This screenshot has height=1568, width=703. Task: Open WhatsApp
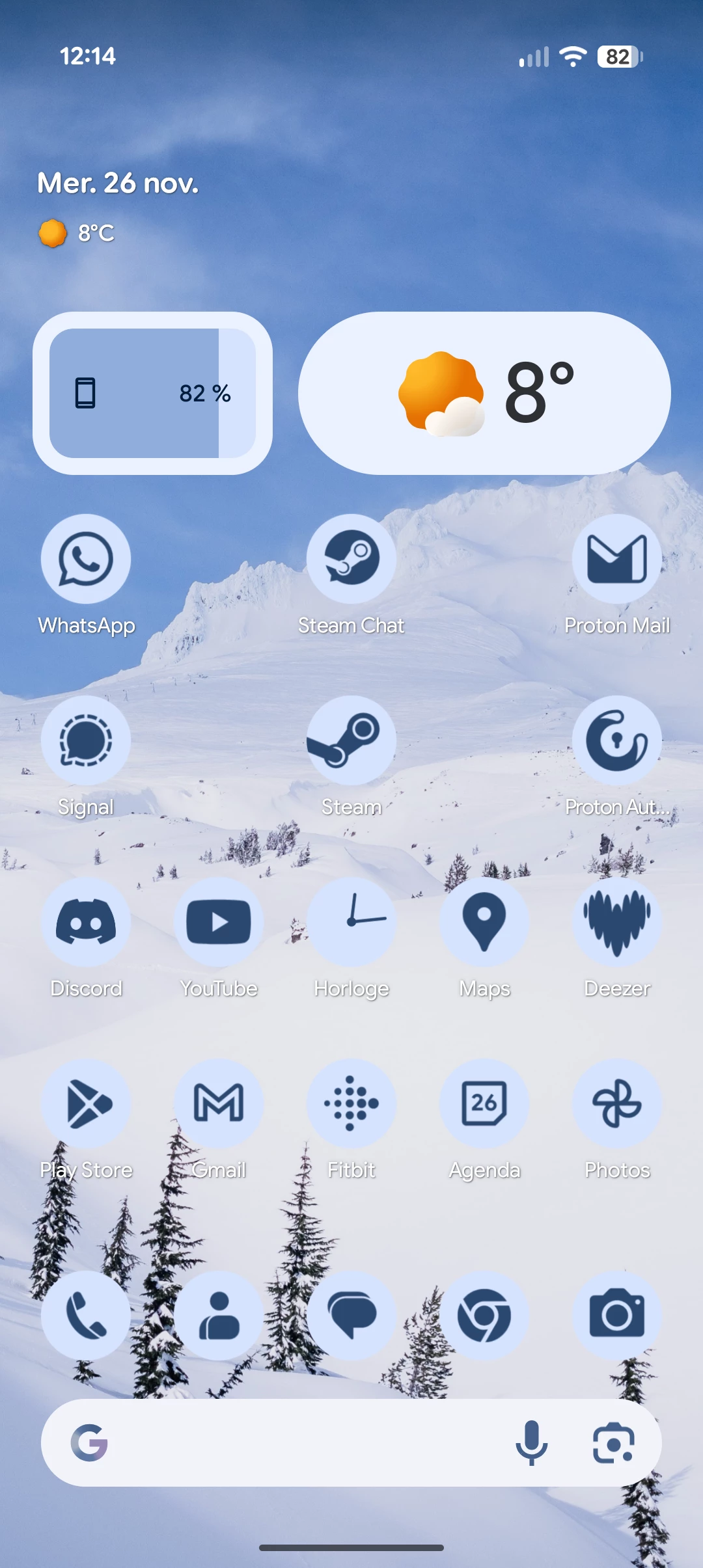coord(86,559)
